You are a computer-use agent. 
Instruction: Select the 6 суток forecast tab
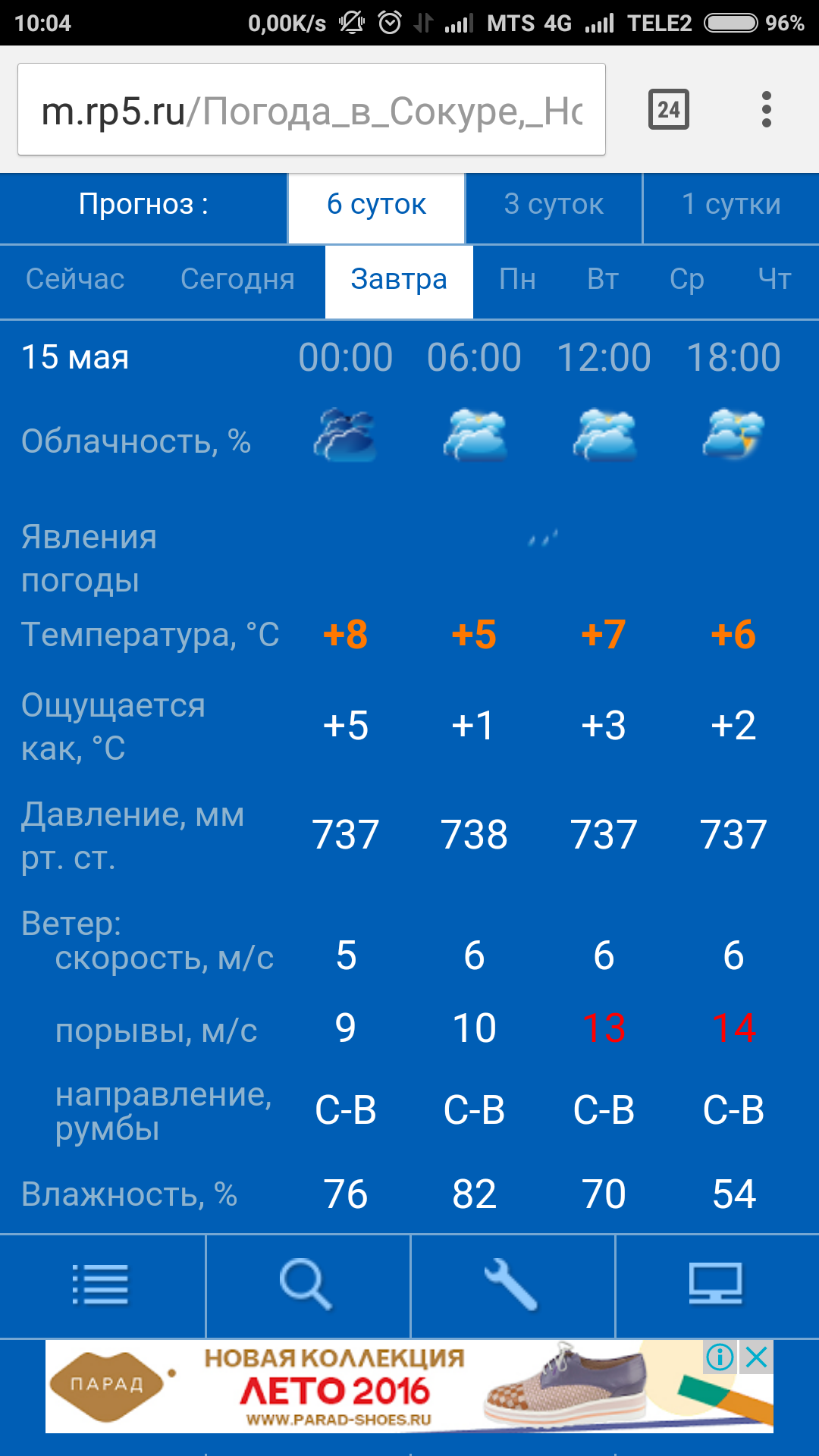click(x=376, y=206)
